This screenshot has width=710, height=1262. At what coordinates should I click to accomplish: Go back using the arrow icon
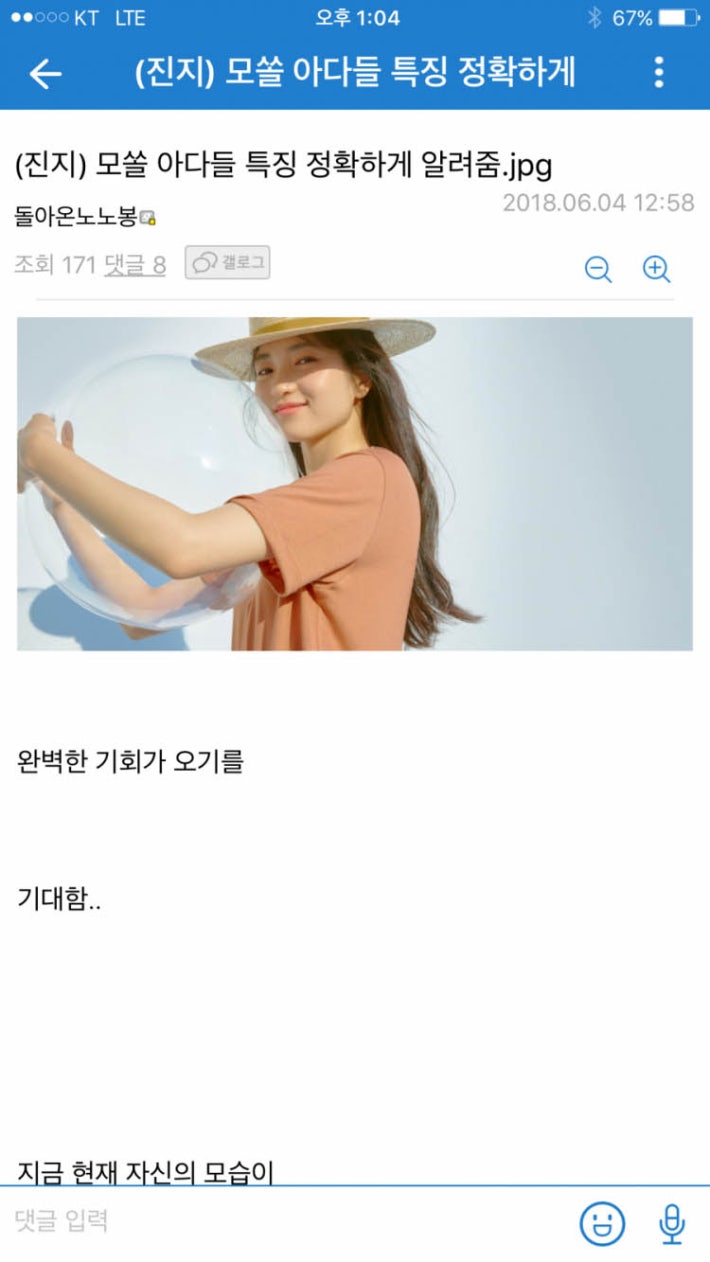click(x=46, y=73)
